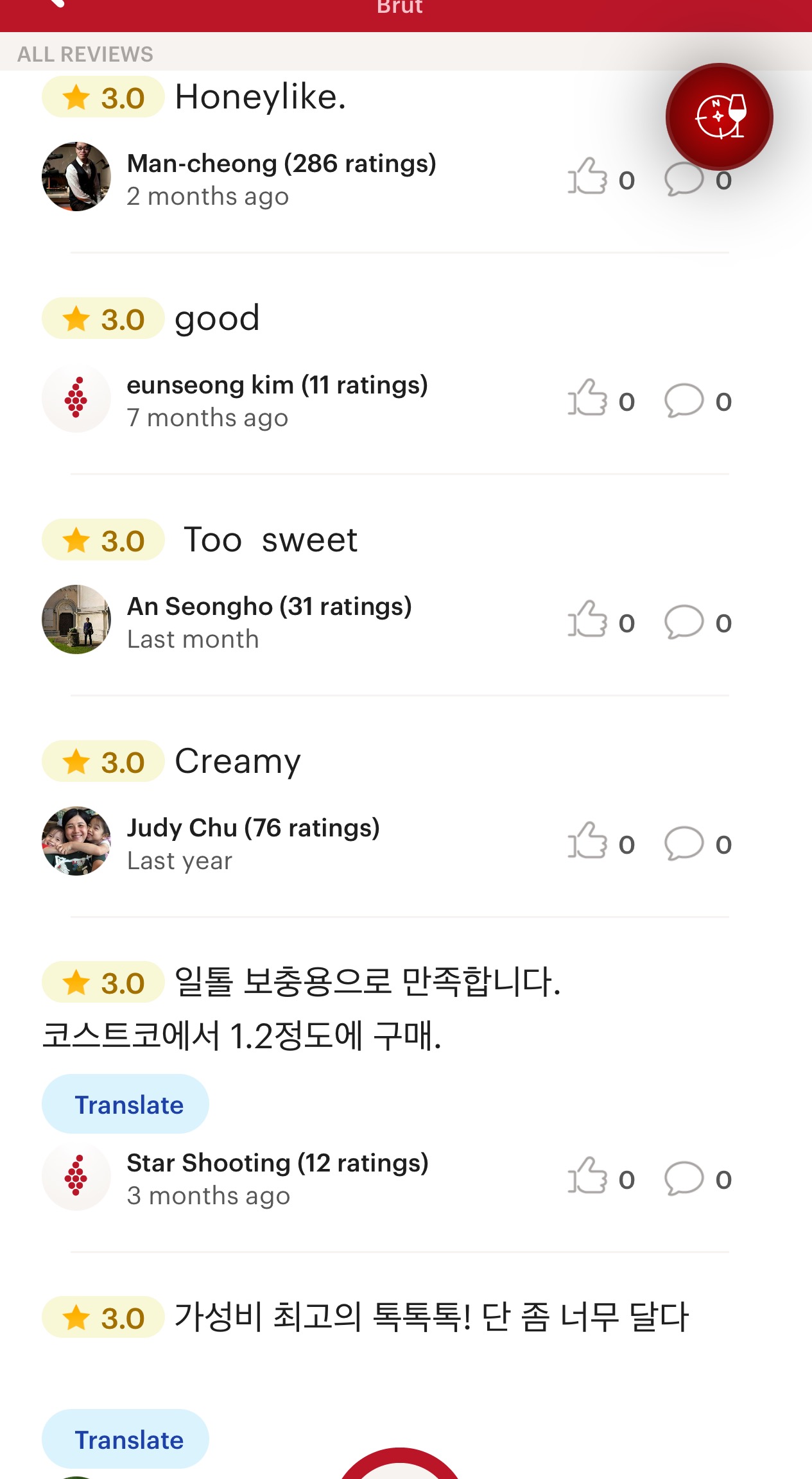
Task: Like Star Shooting's review
Action: [587, 1177]
